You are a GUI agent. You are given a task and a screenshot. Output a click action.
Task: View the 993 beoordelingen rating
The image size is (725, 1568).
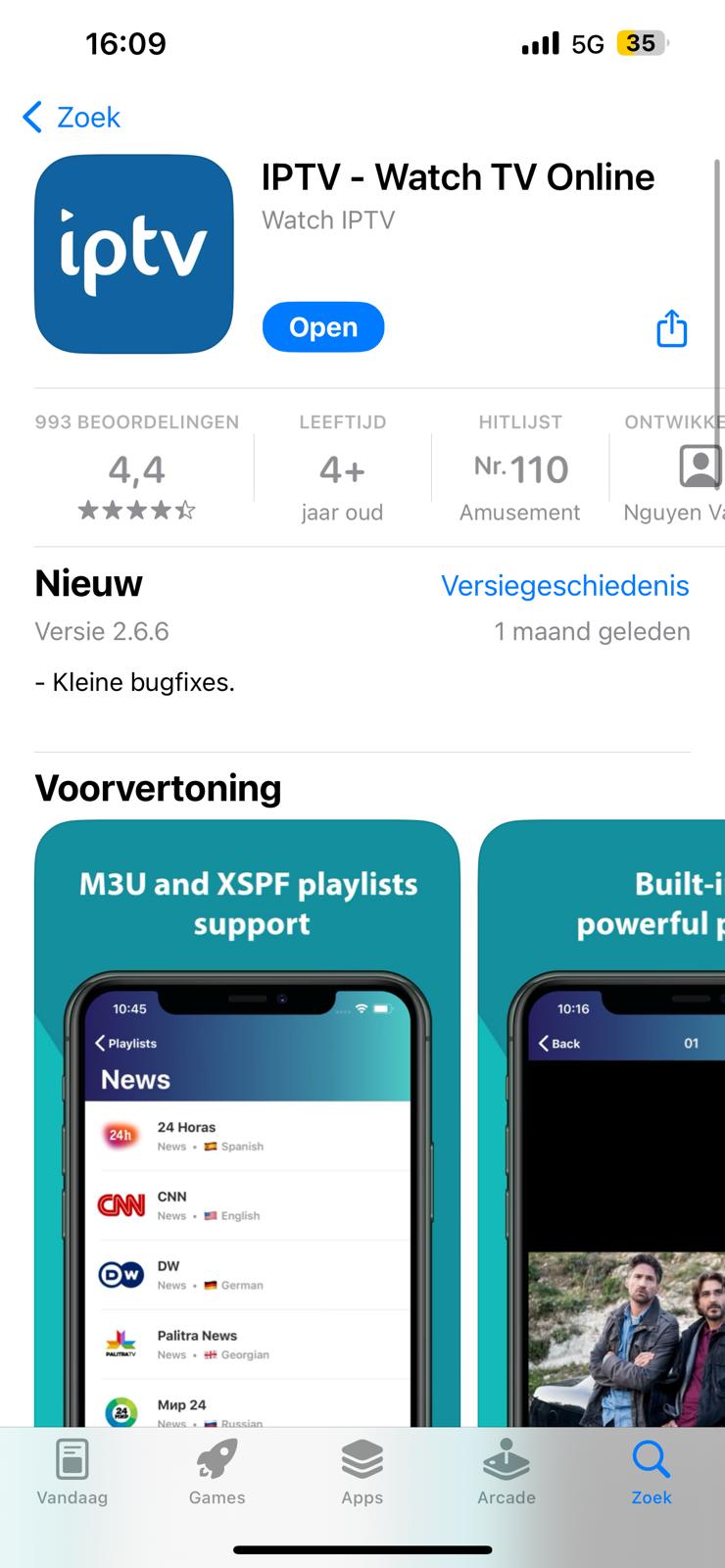click(137, 470)
